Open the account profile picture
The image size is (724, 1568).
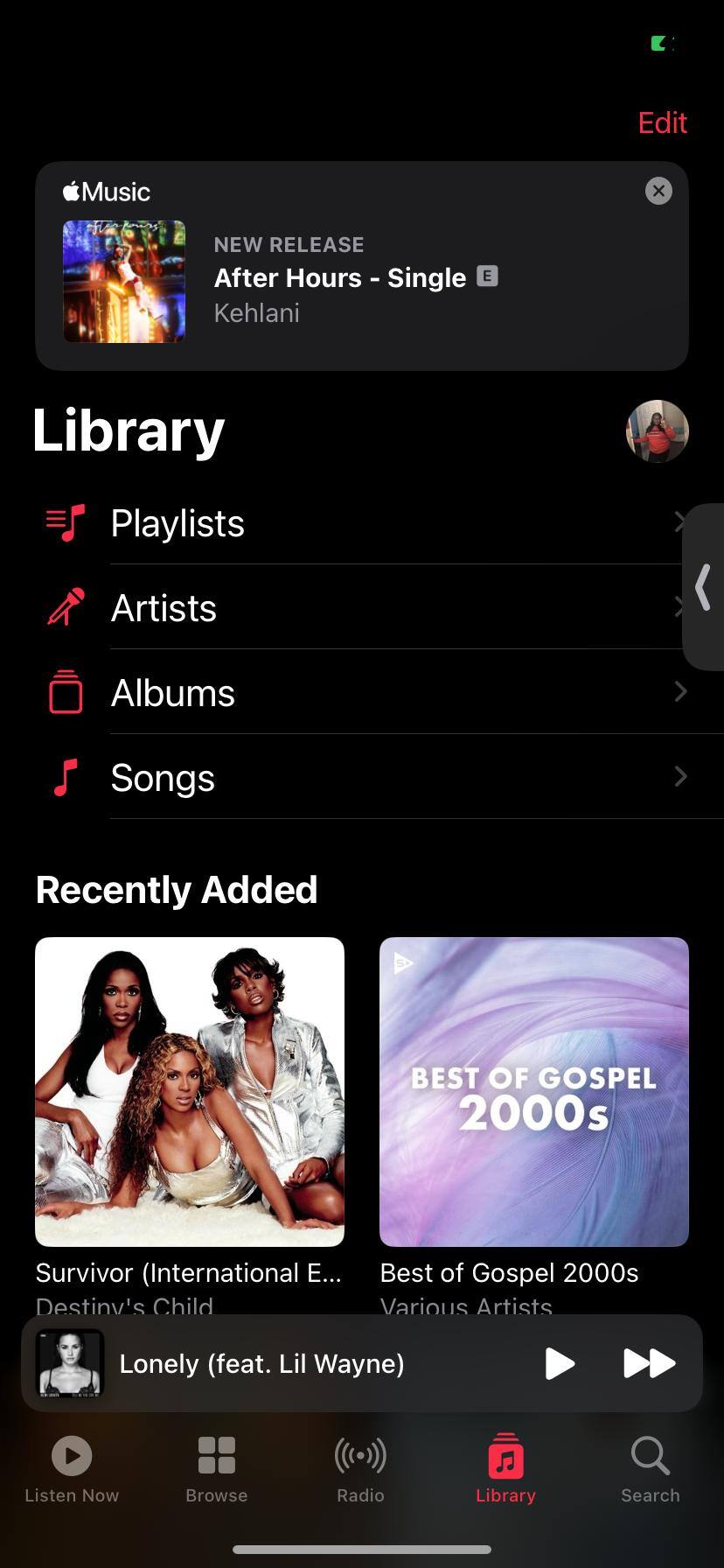(657, 431)
